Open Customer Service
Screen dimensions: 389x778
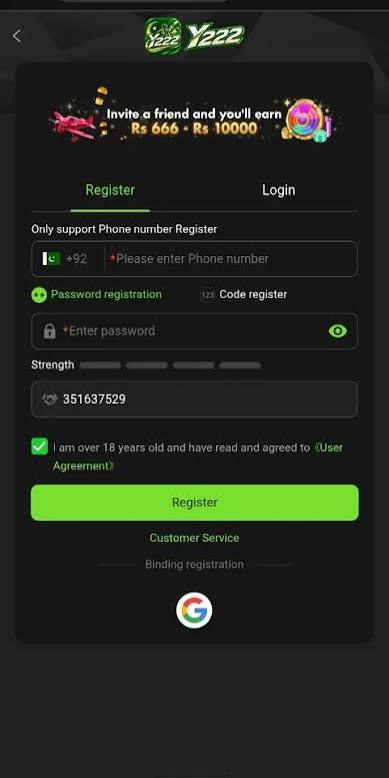tap(194, 538)
